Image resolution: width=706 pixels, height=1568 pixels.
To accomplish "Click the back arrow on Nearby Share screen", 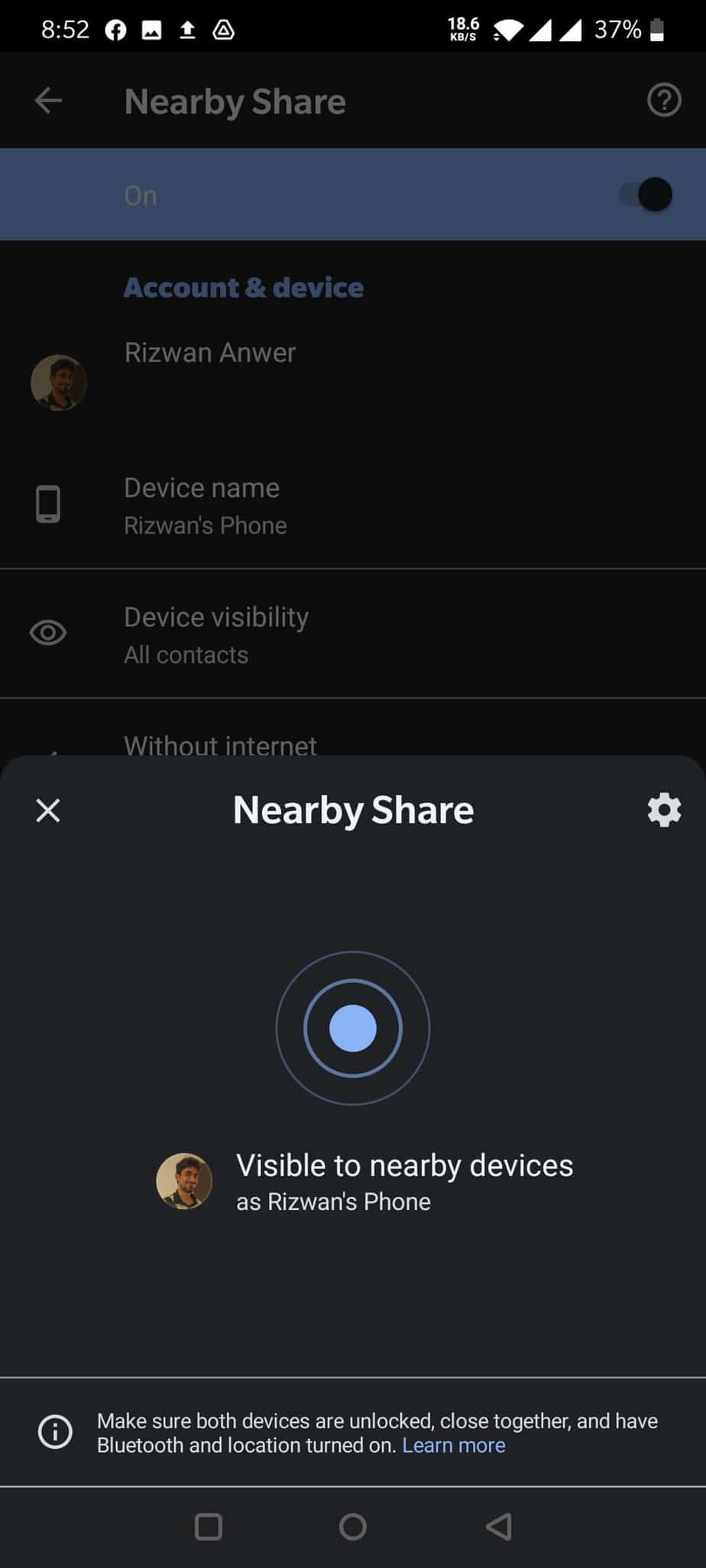I will point(47,100).
